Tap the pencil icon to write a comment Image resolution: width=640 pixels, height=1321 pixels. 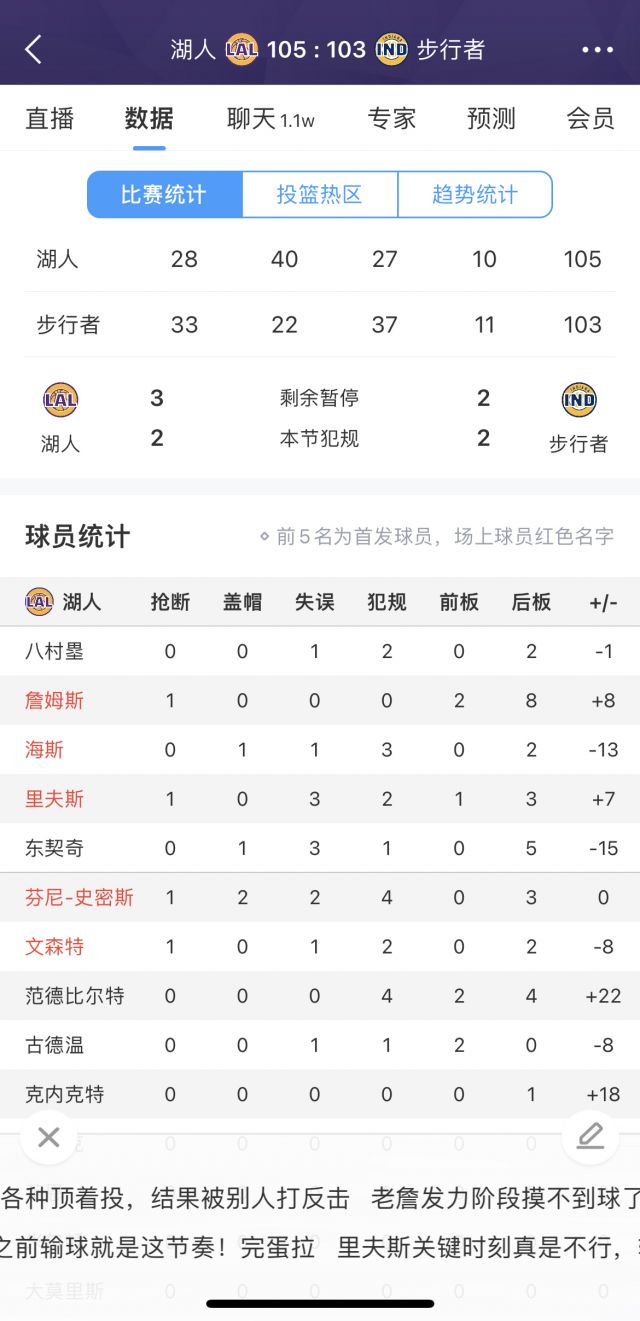click(x=591, y=1136)
